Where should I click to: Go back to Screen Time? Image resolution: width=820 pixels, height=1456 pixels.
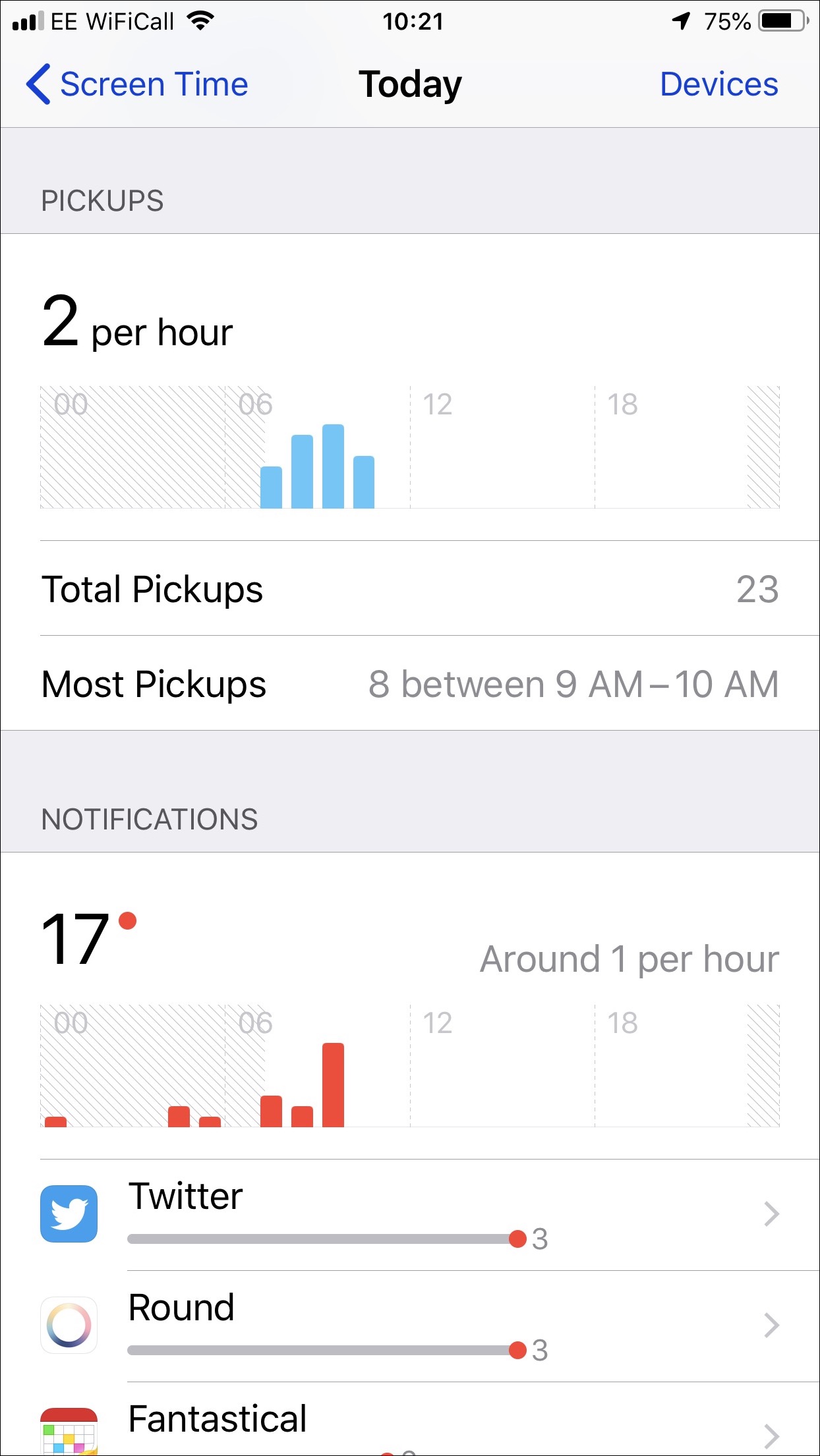click(x=137, y=84)
